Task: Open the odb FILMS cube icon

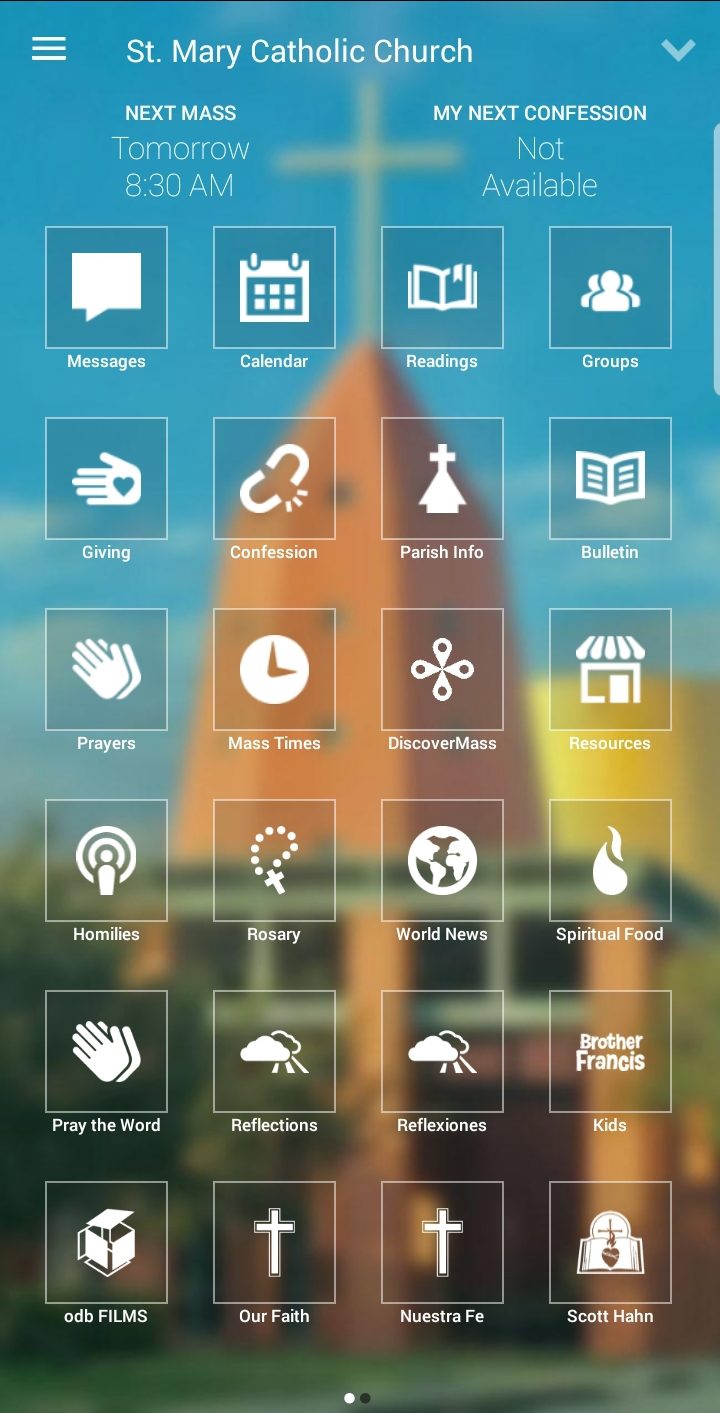Action: (106, 1242)
